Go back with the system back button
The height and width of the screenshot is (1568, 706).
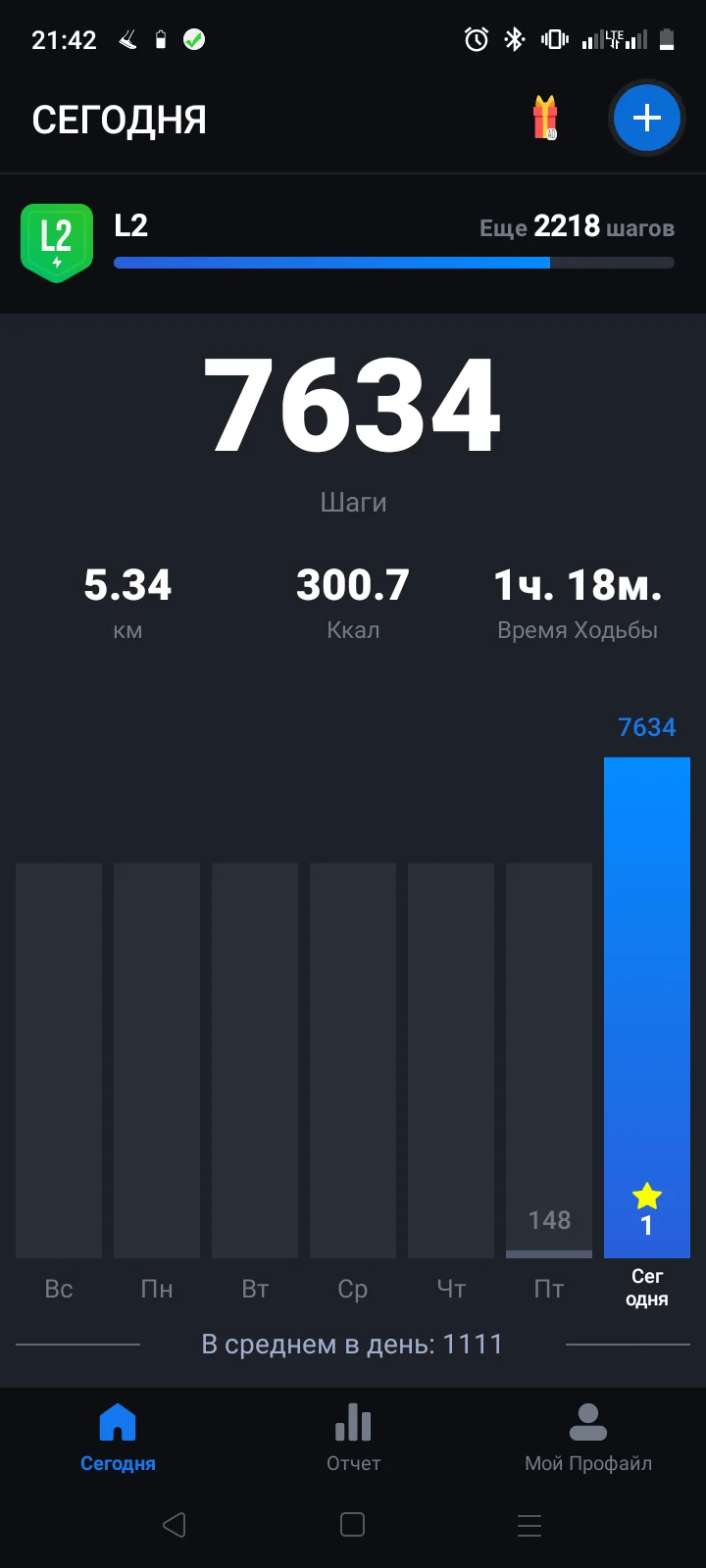click(x=175, y=1525)
